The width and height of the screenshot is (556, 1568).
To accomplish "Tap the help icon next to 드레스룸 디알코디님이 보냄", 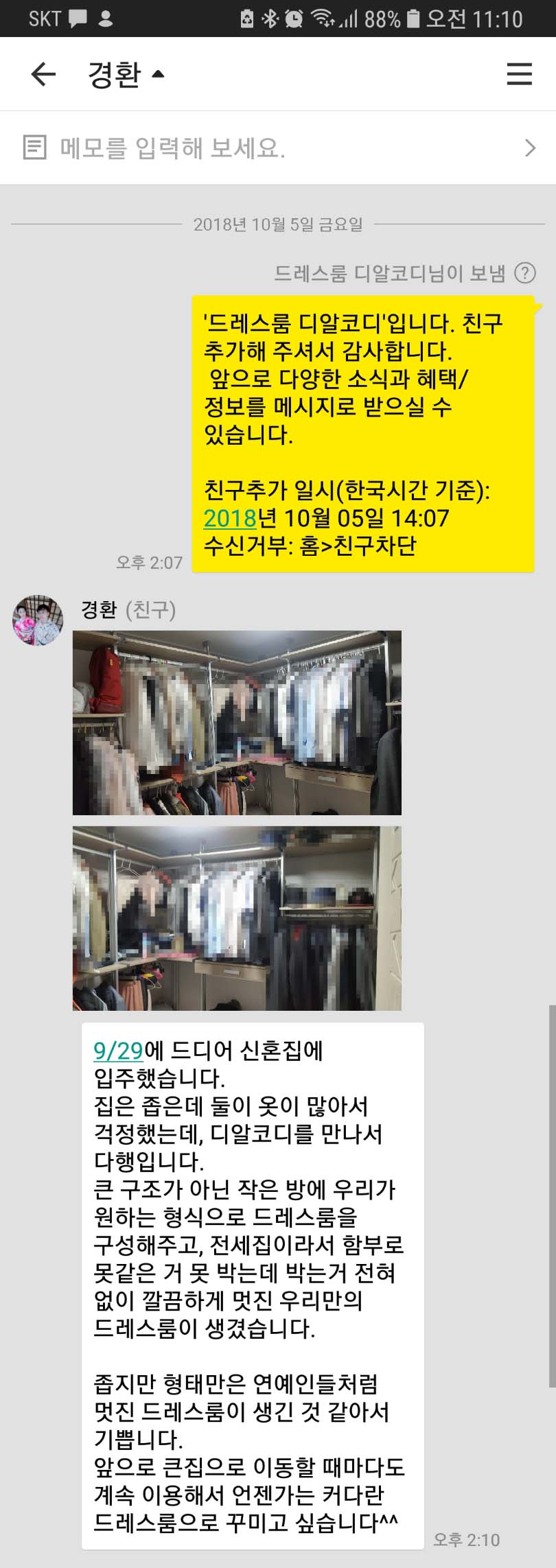I will [525, 273].
